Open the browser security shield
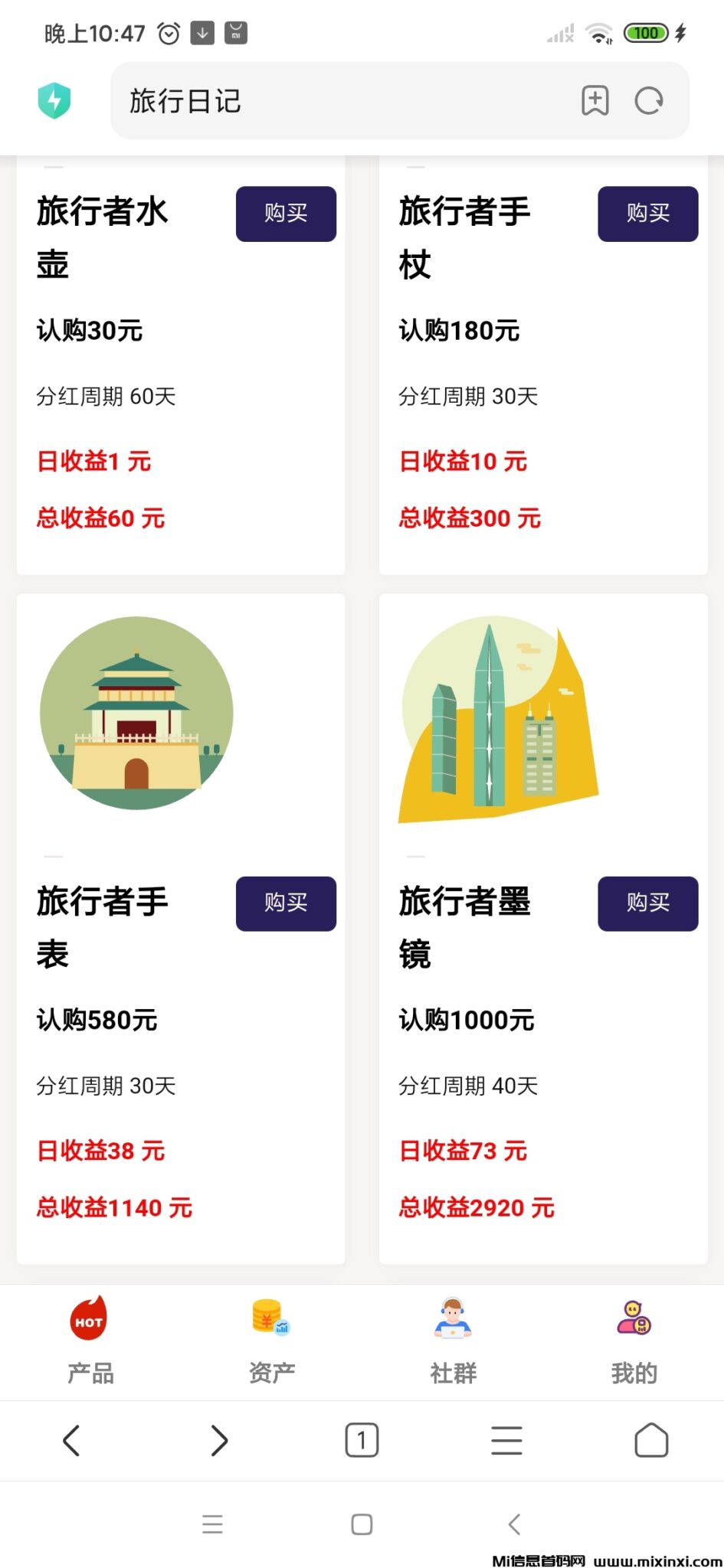The height and width of the screenshot is (1568, 724). point(54,100)
